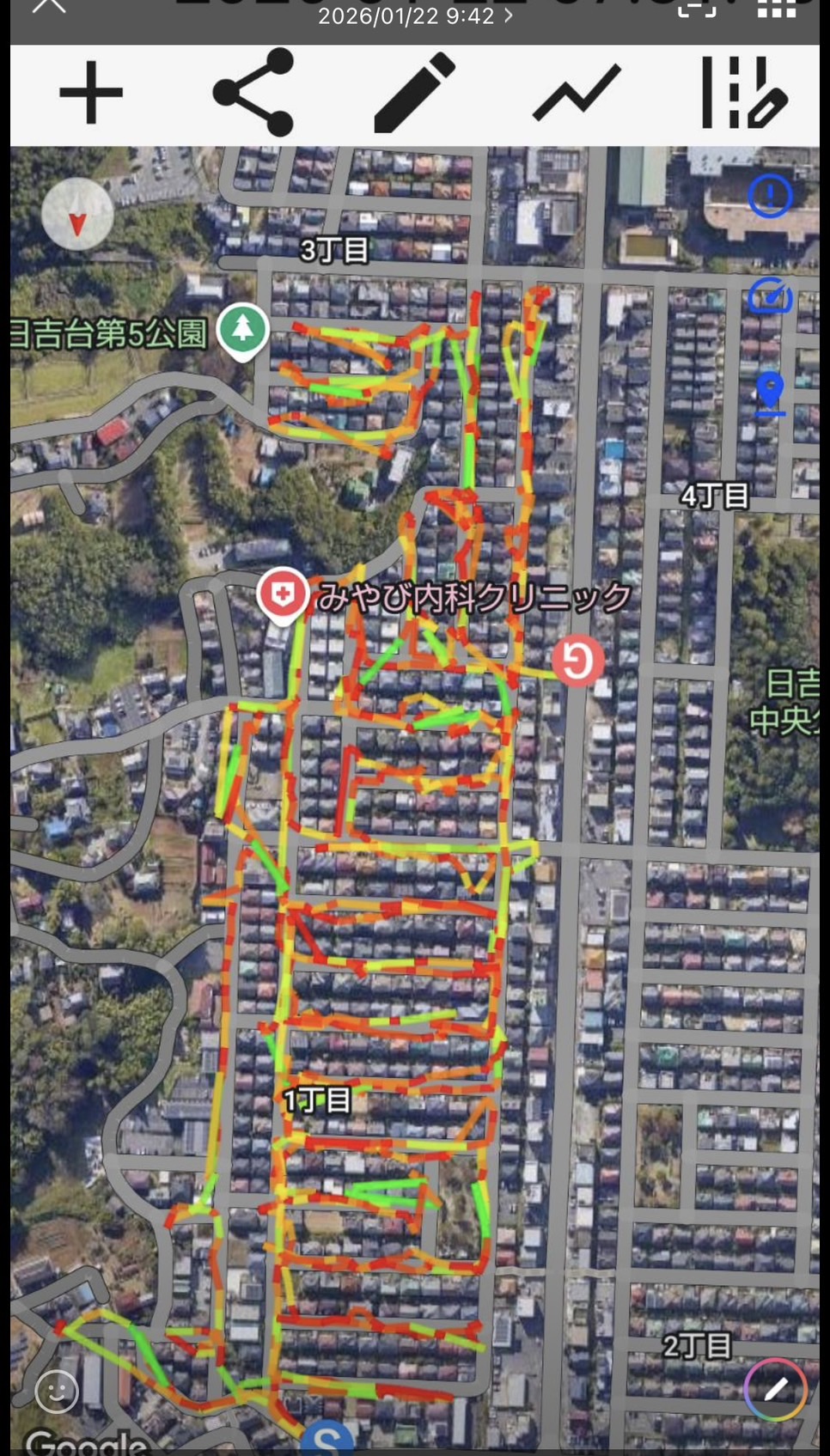Close the track view
This screenshot has height=1456, width=830.
[x=49, y=7]
